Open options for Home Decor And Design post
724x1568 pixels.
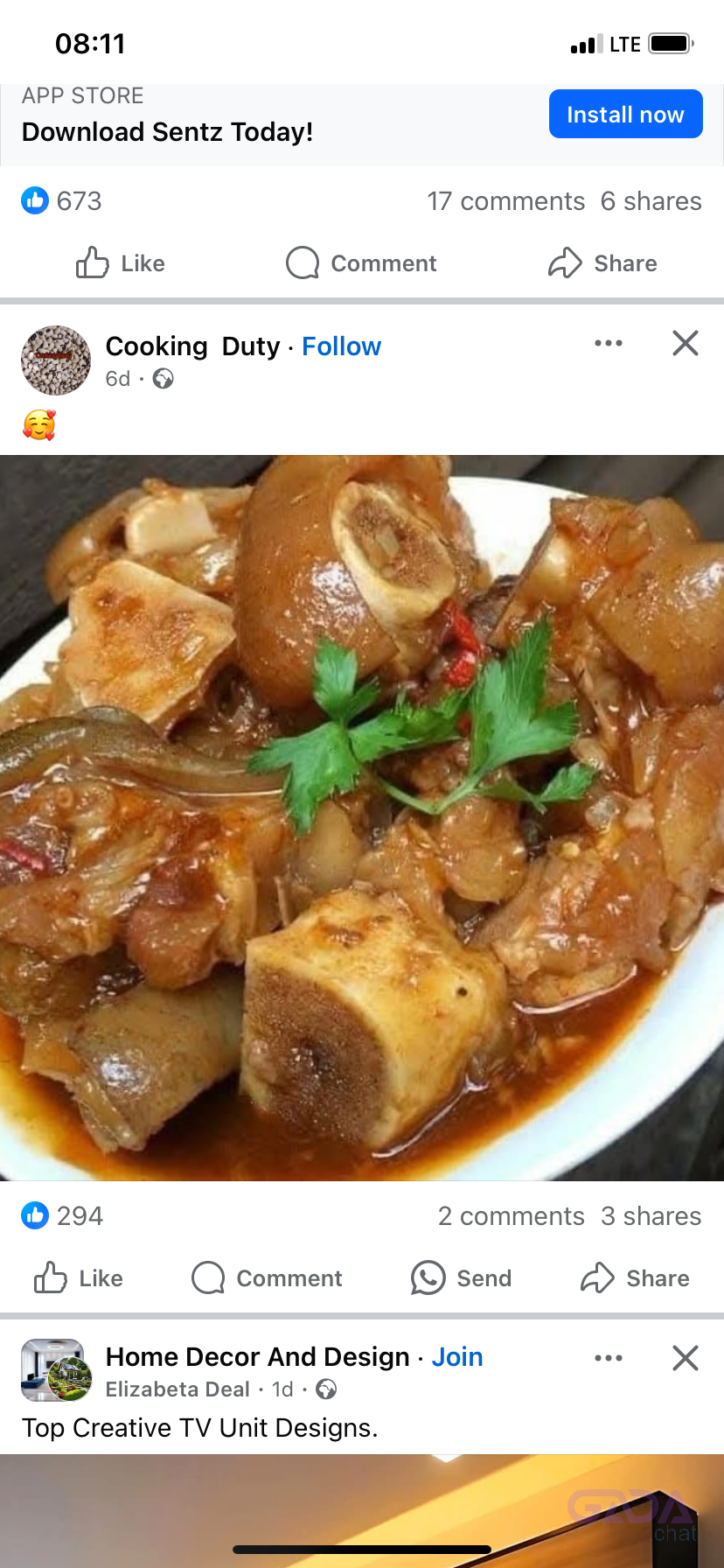tap(609, 1358)
